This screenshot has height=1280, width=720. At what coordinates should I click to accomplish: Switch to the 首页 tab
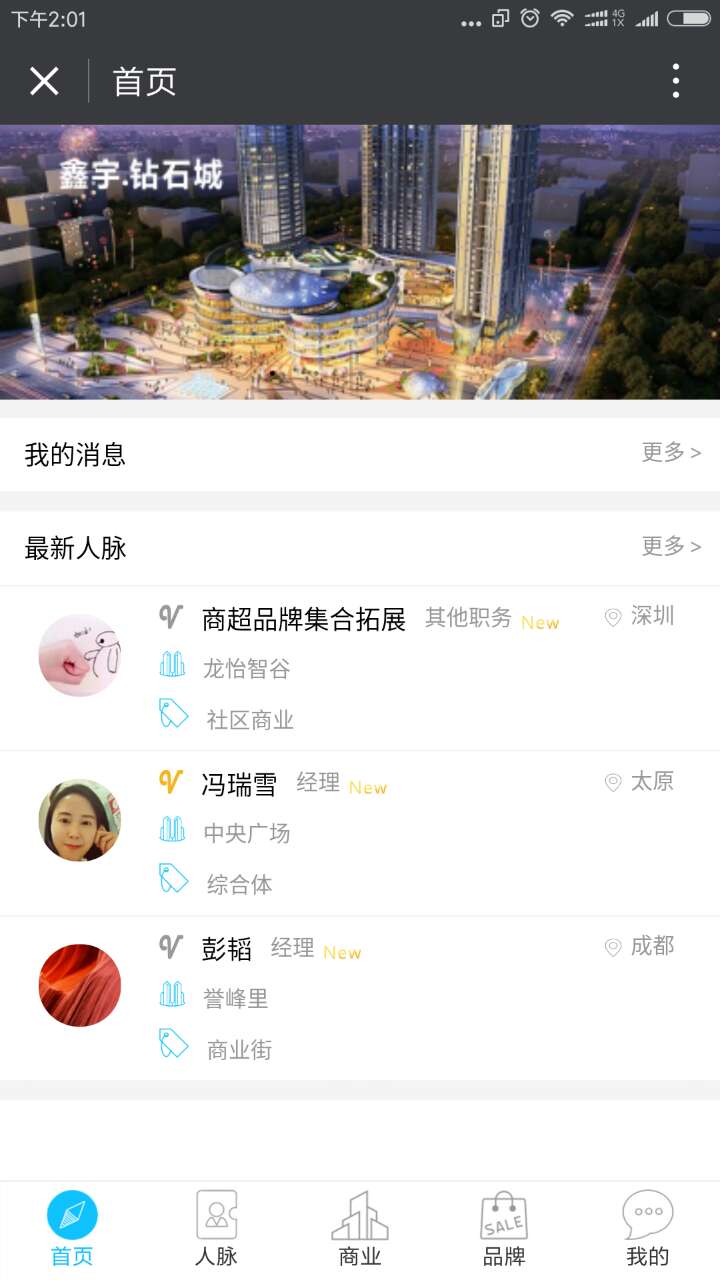click(x=72, y=1228)
